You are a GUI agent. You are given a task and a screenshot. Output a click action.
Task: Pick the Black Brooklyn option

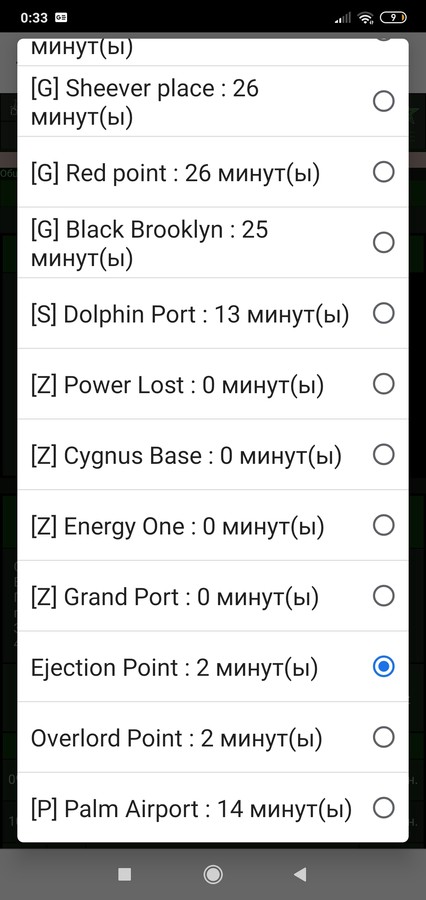tap(212, 243)
